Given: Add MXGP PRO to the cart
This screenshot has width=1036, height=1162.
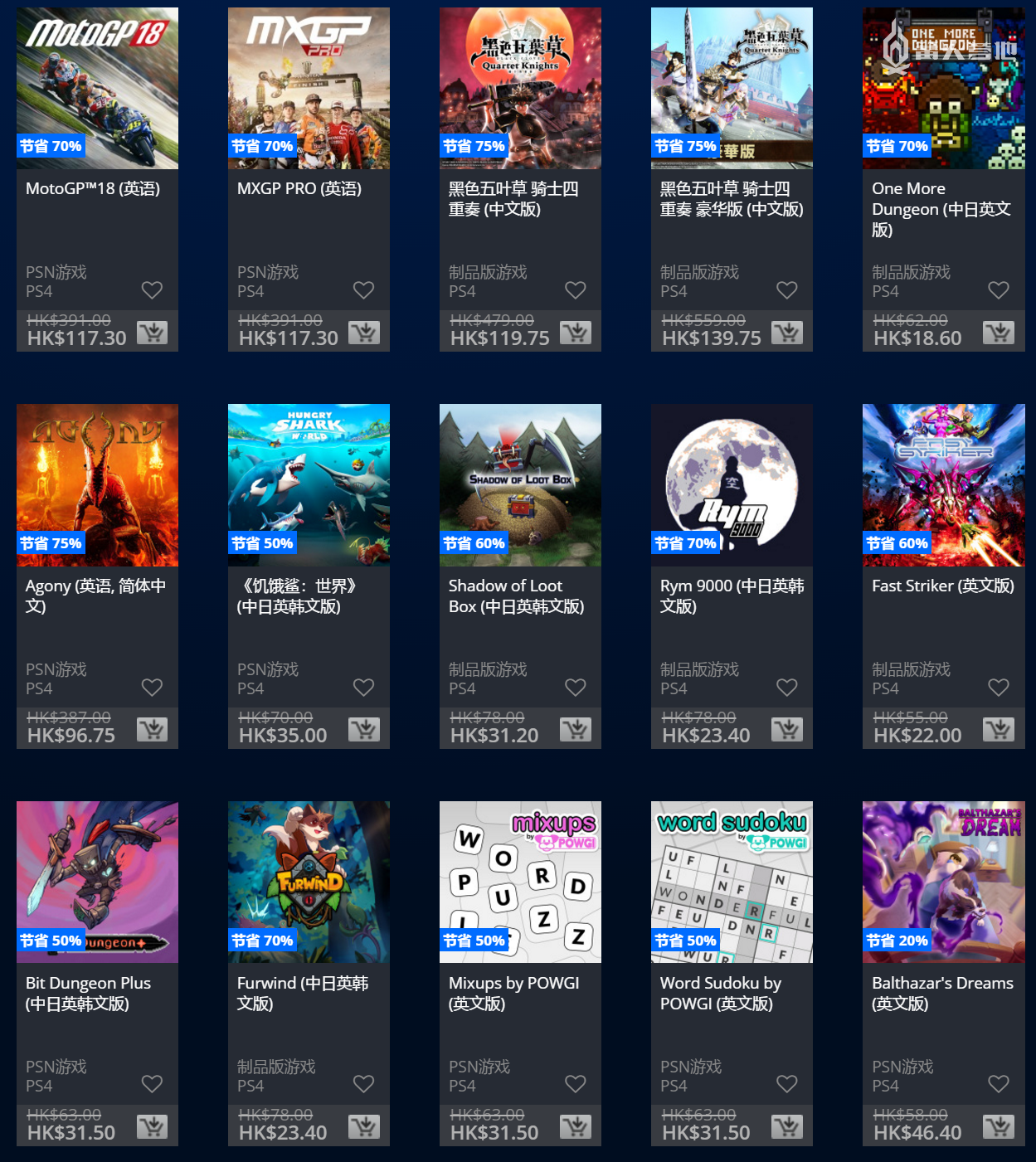Looking at the screenshot, I should [363, 333].
